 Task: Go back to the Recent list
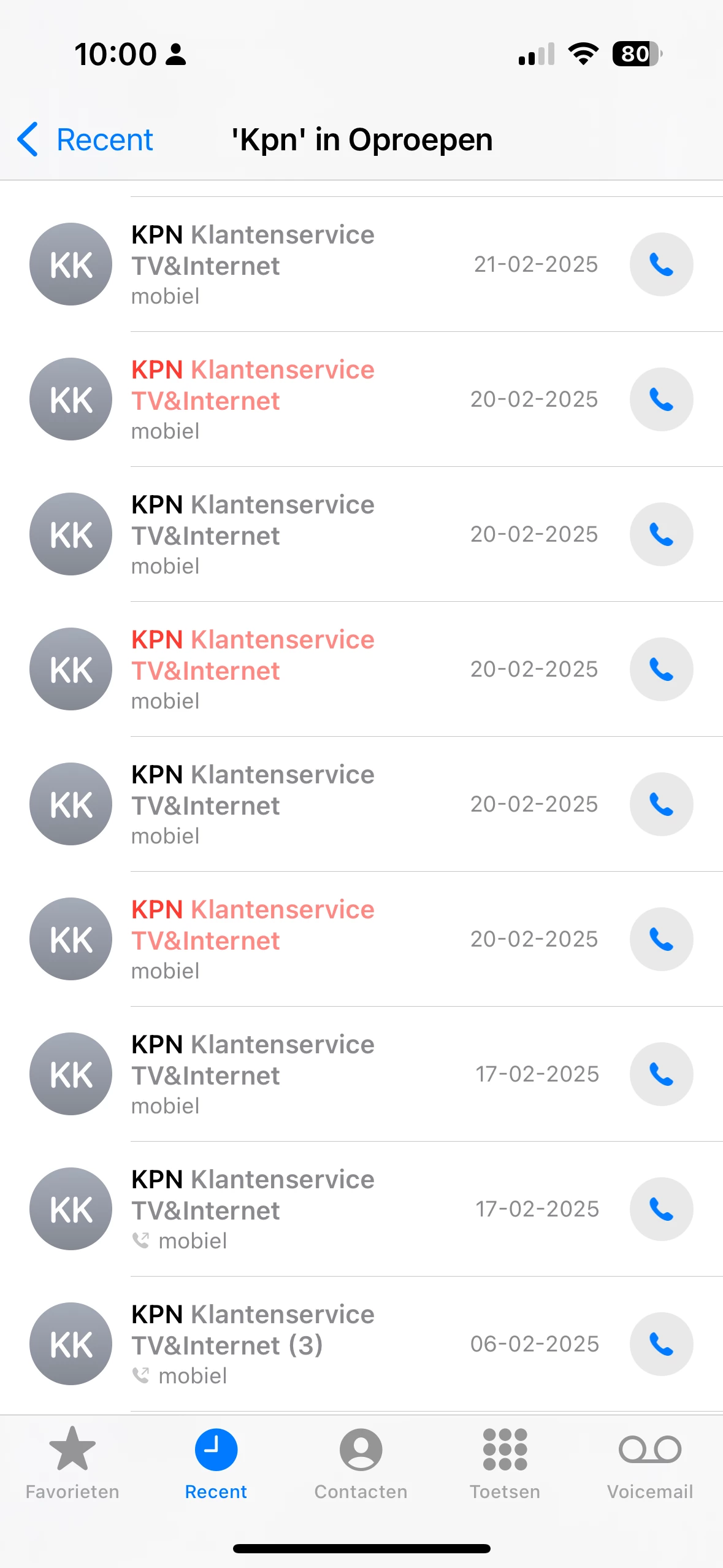click(86, 140)
